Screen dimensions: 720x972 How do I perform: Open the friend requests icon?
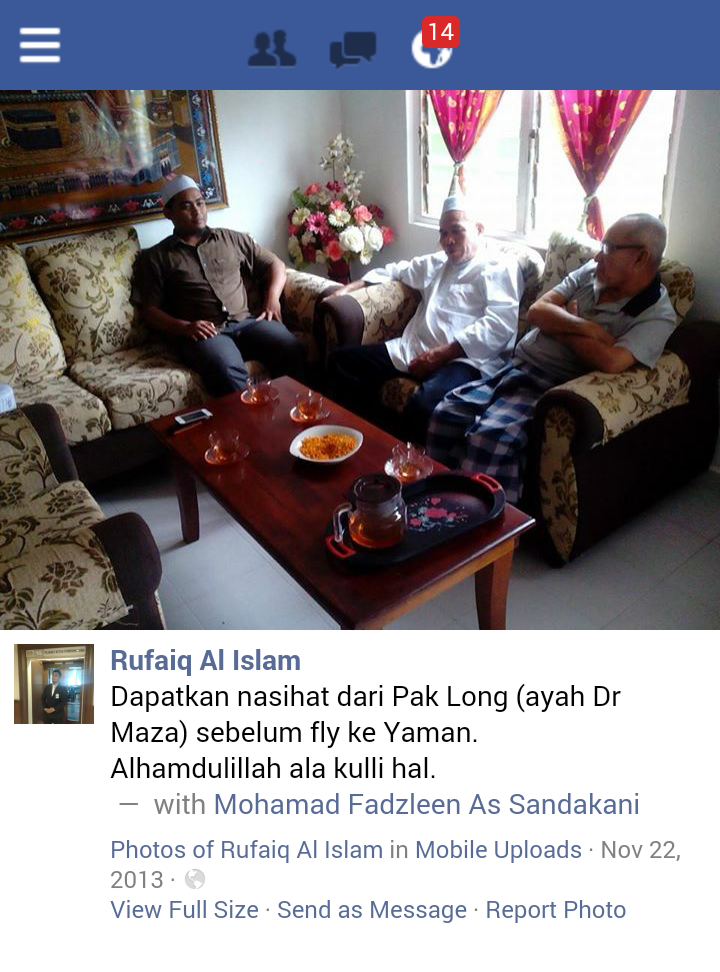coord(271,48)
